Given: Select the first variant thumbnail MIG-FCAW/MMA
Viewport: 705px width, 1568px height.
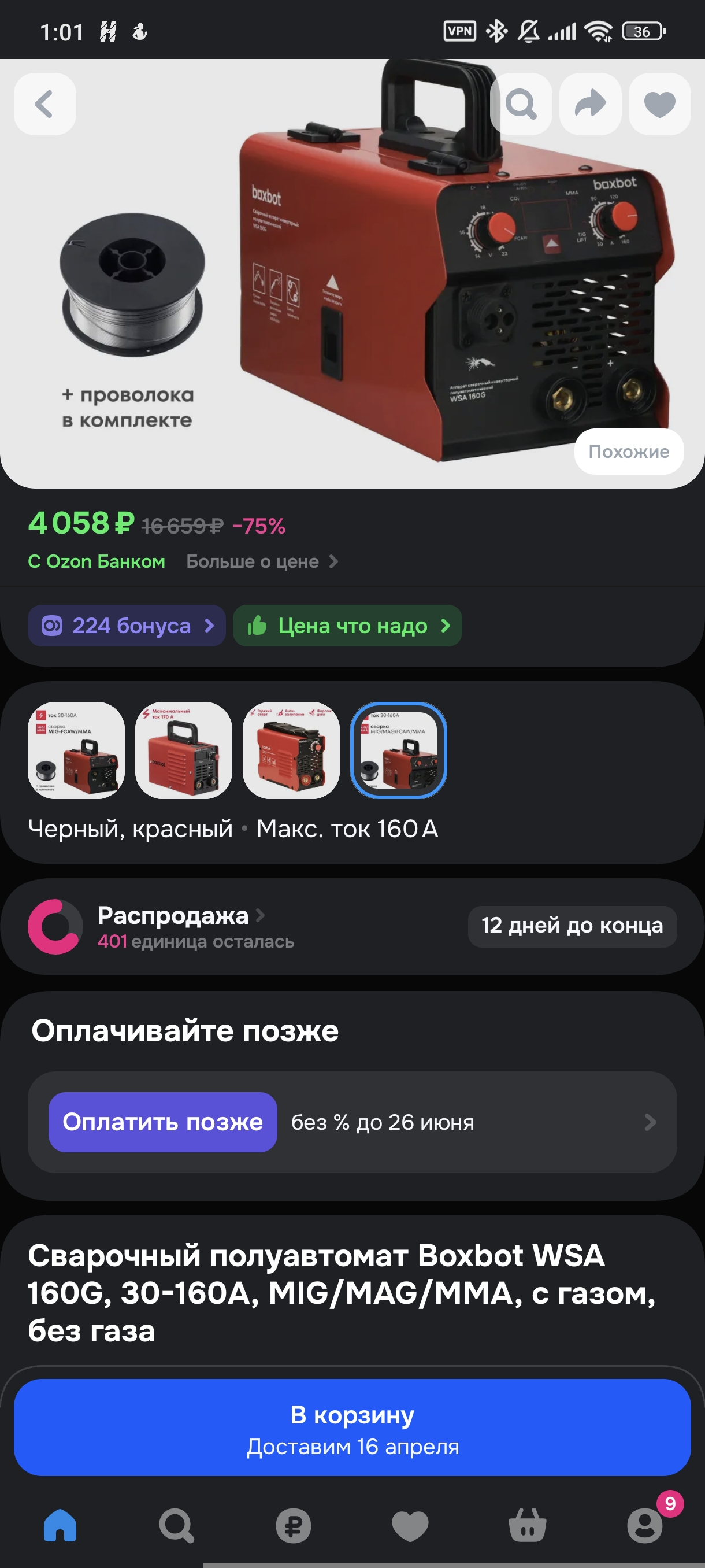Looking at the screenshot, I should 76,750.
